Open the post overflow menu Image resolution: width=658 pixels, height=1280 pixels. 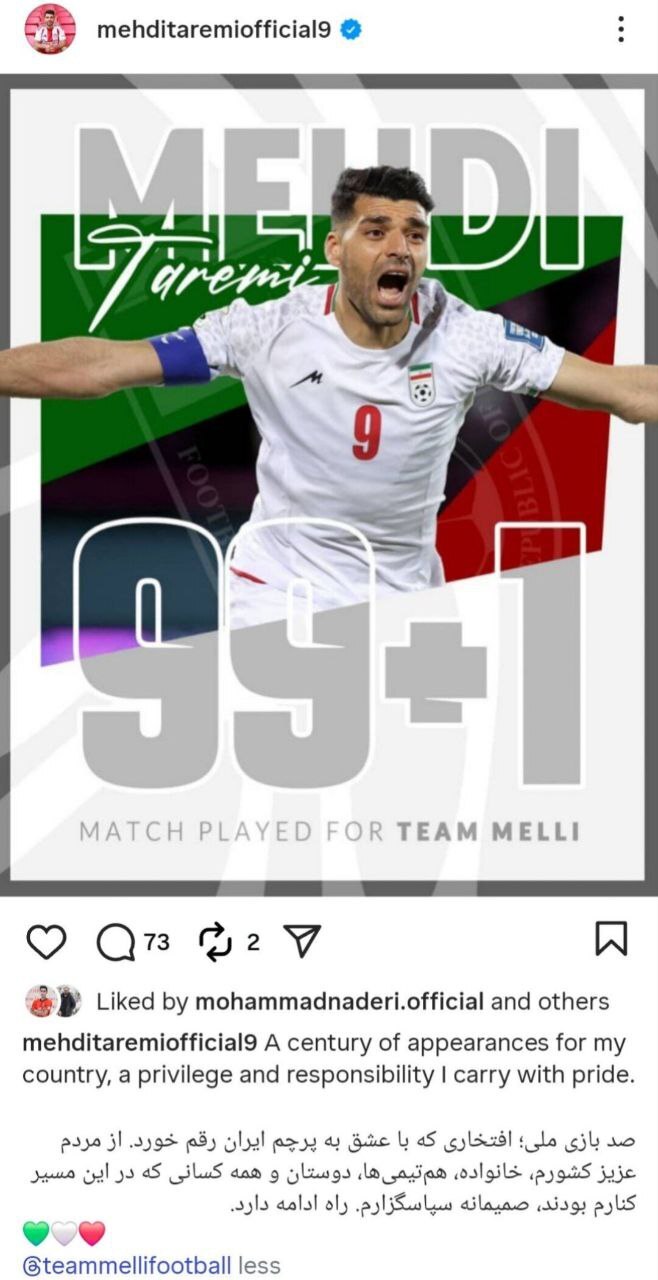click(621, 30)
